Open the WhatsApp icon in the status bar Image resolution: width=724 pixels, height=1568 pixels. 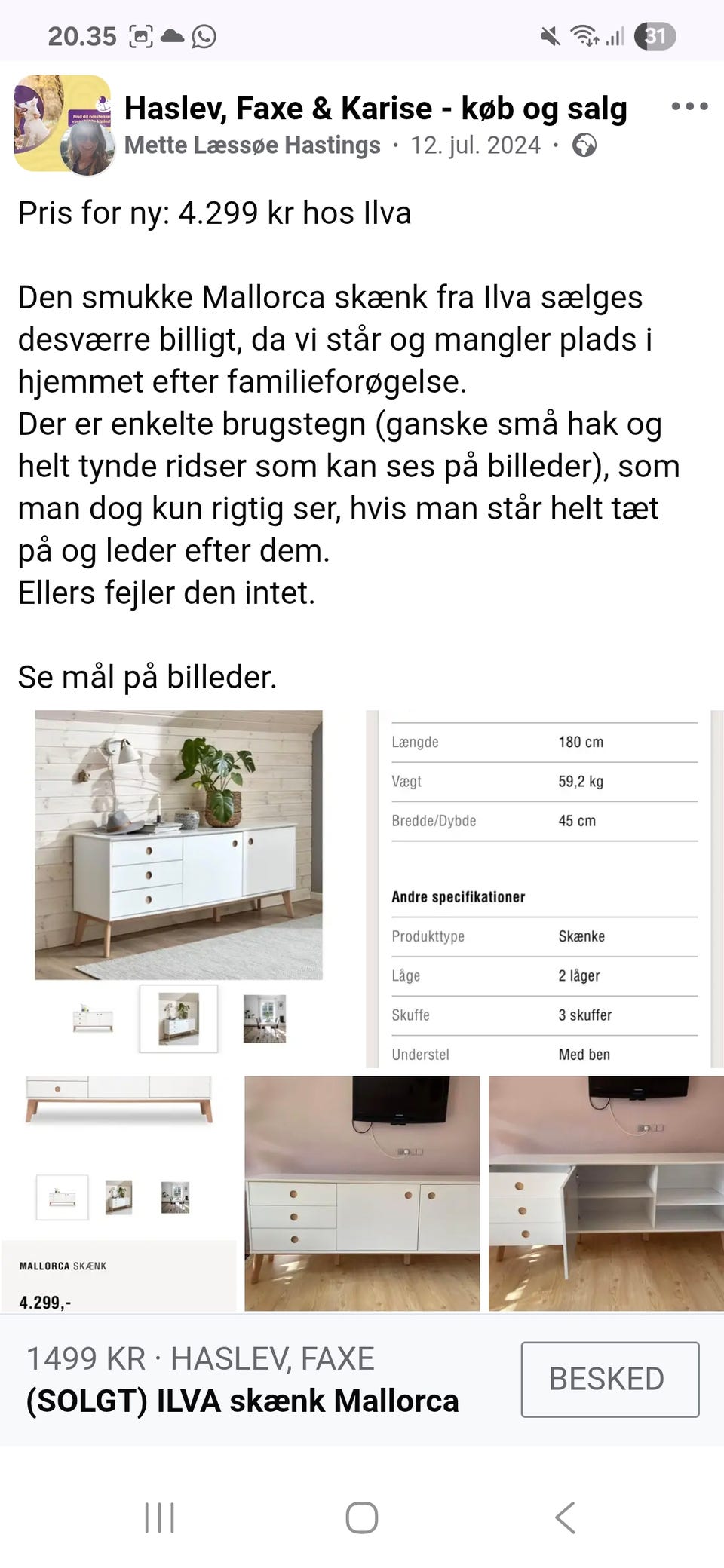(202, 35)
